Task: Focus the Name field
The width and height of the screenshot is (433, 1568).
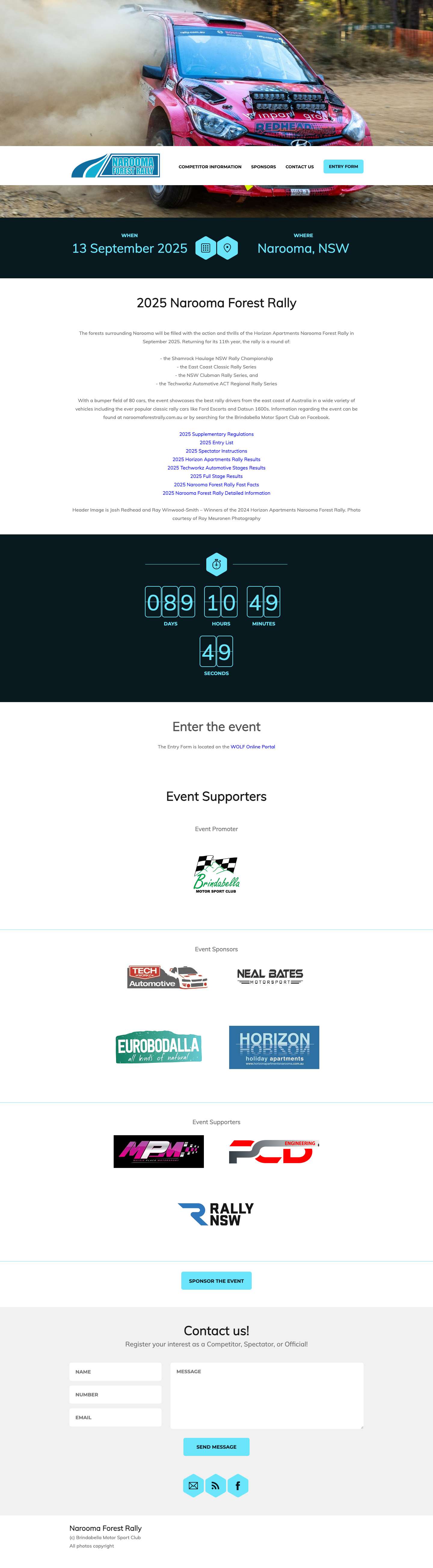Action: (x=116, y=1372)
